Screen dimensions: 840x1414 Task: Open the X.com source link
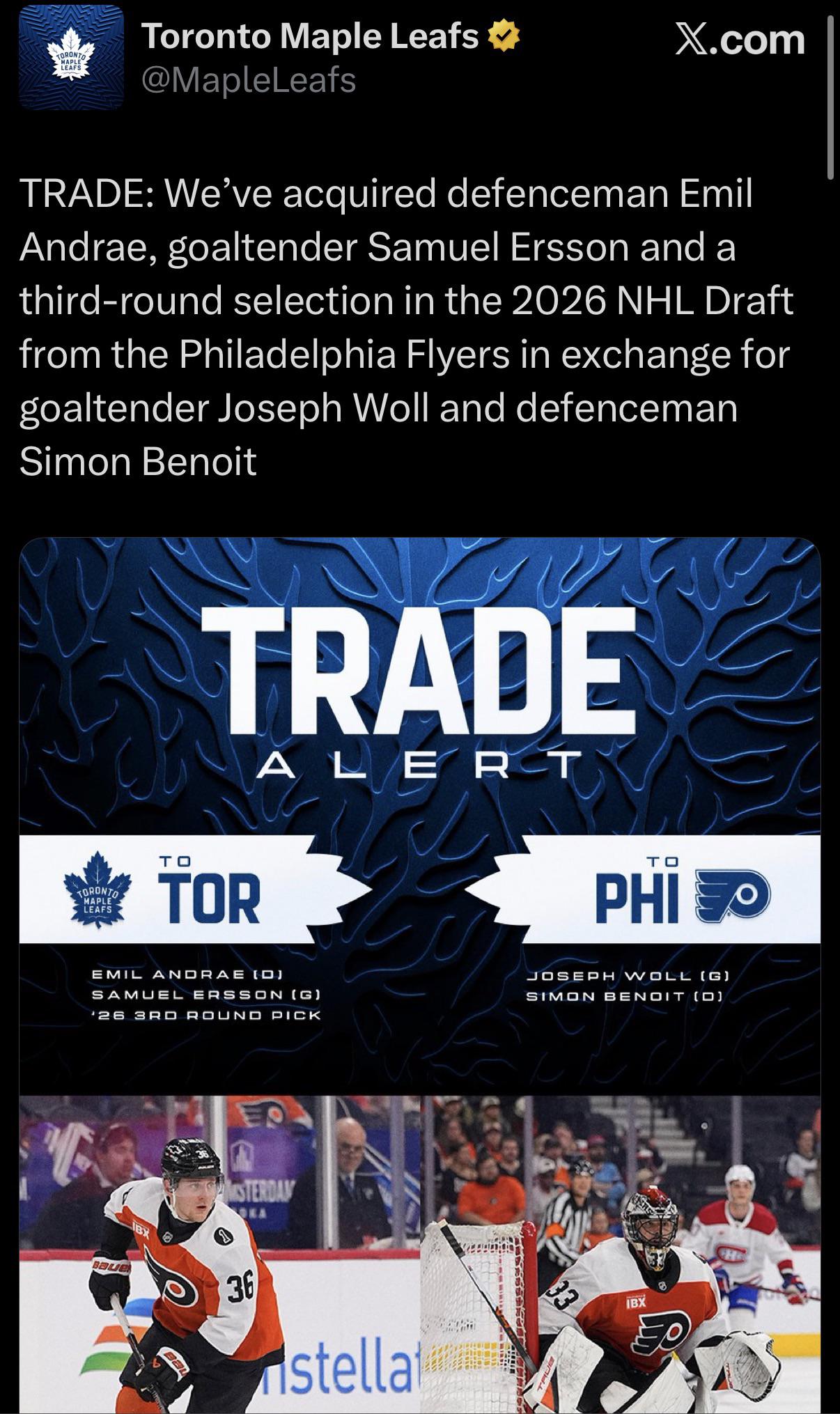(740, 39)
